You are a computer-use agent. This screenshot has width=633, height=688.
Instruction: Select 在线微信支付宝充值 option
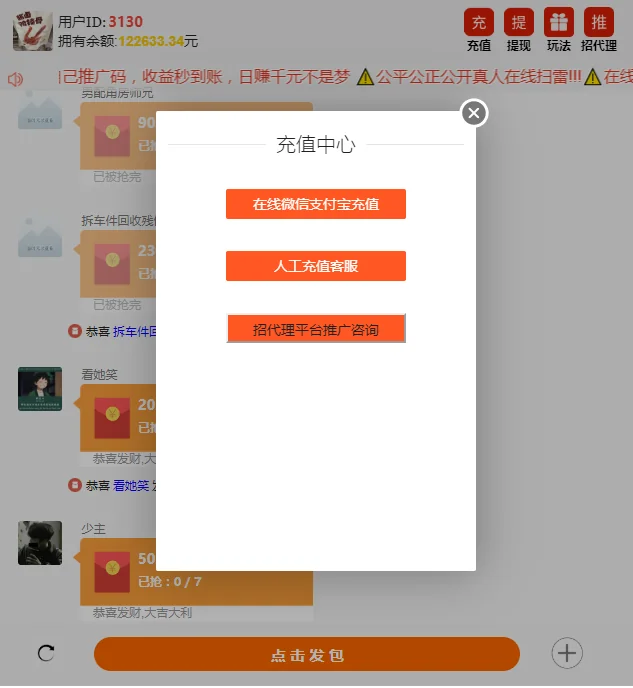point(315,204)
